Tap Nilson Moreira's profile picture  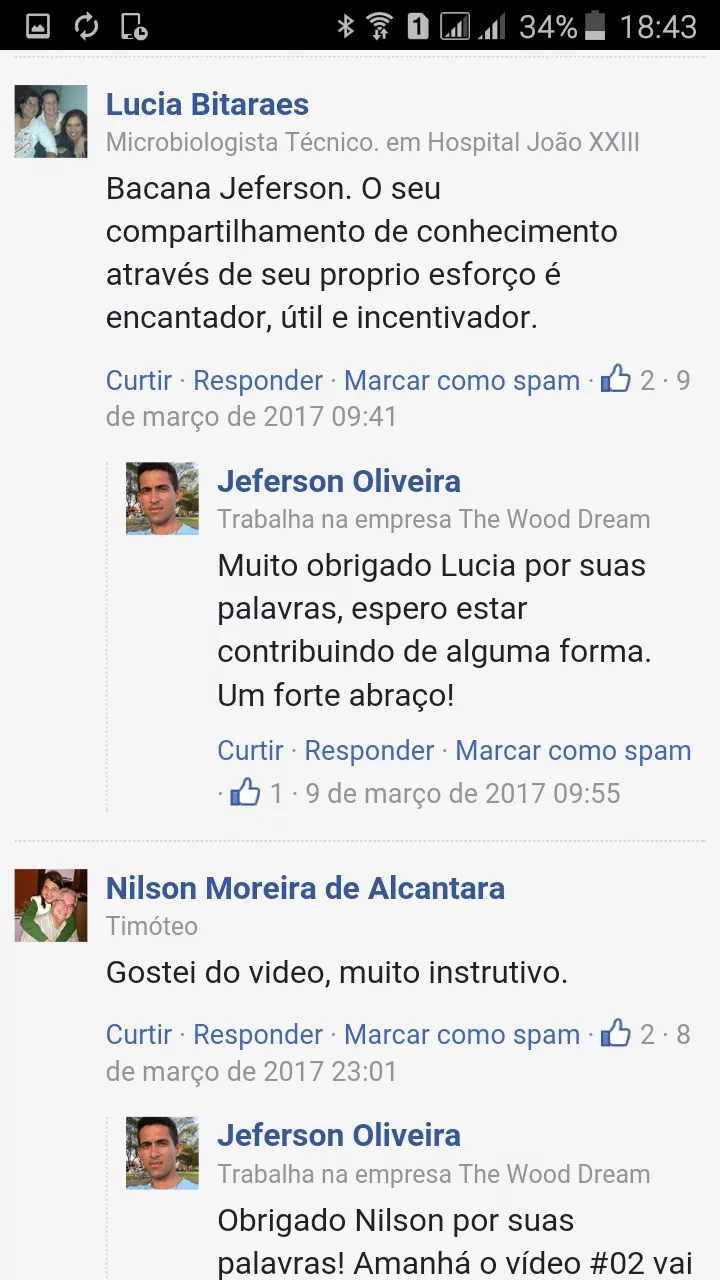pos(51,906)
